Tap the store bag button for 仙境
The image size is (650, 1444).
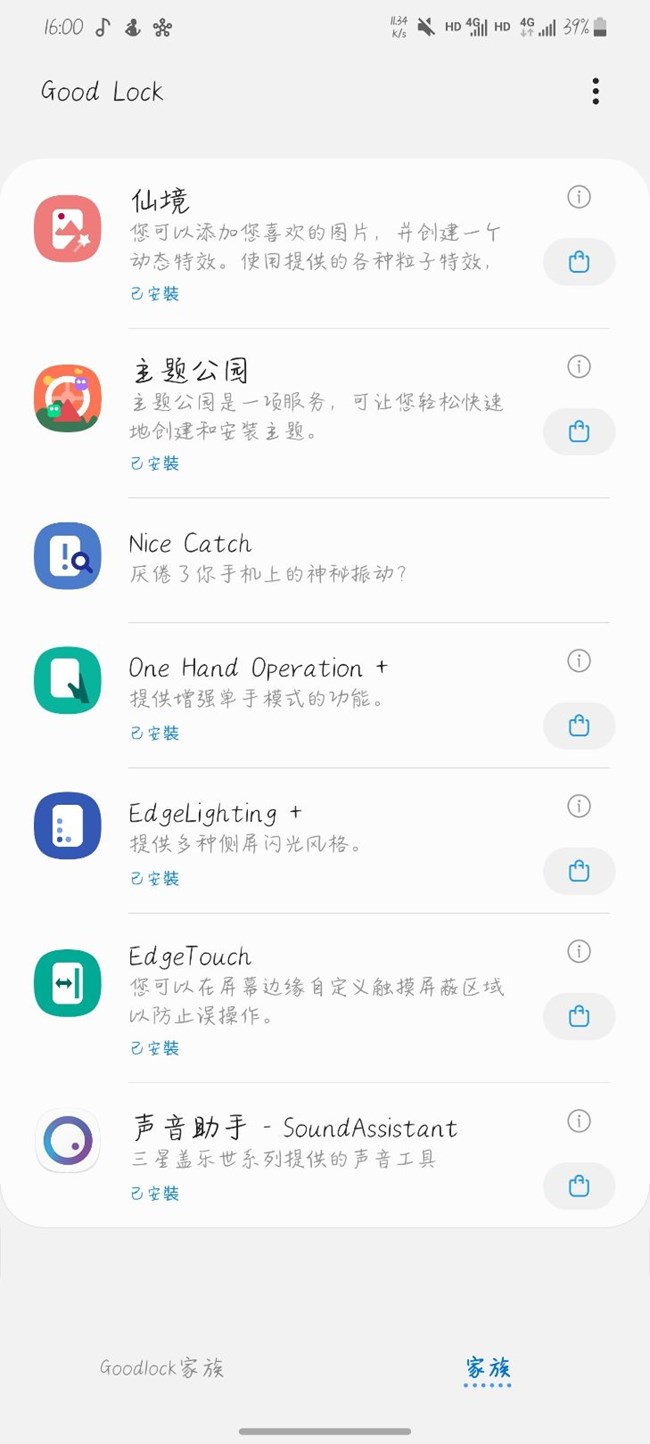[579, 262]
